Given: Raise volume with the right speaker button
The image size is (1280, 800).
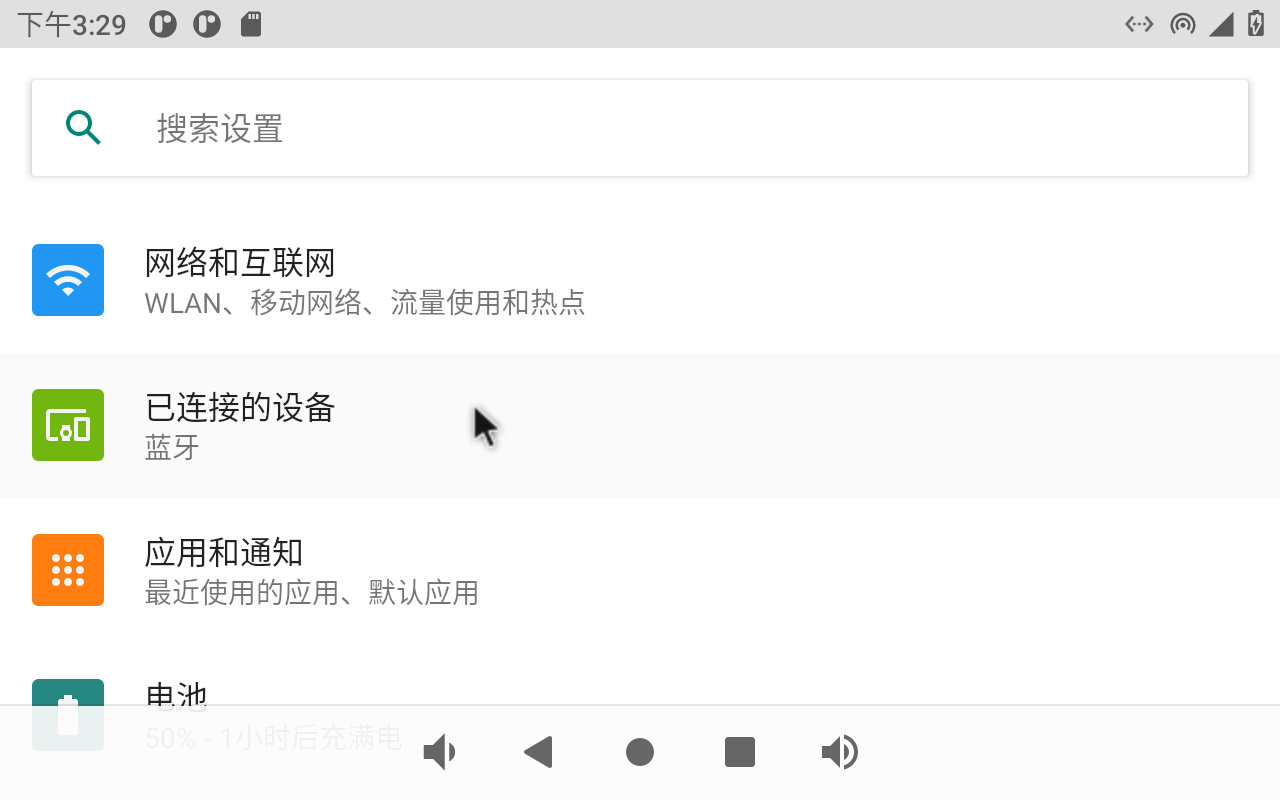Looking at the screenshot, I should point(840,752).
